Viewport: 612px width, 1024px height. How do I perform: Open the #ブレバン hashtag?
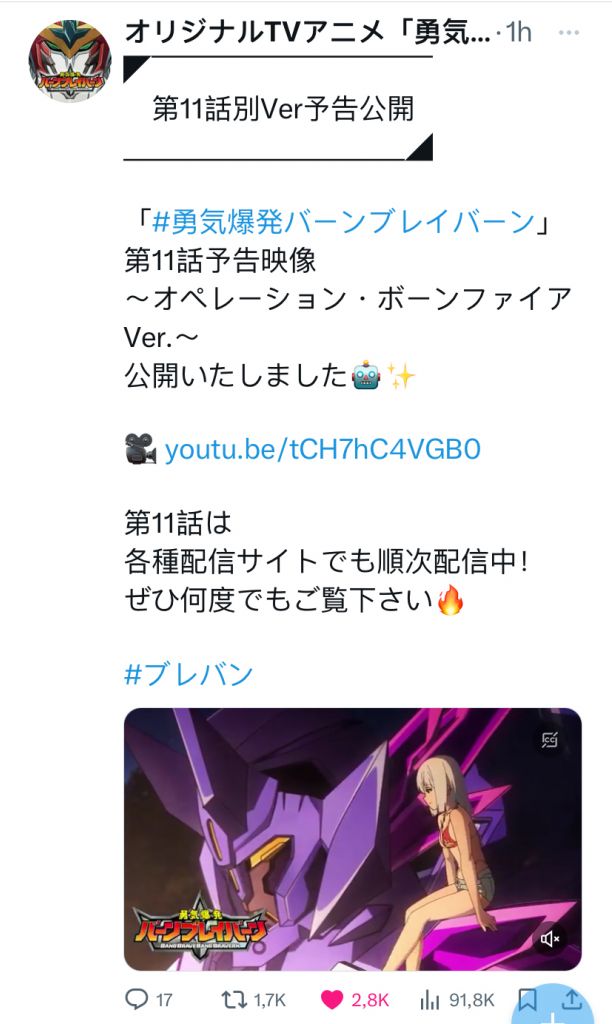click(x=188, y=675)
